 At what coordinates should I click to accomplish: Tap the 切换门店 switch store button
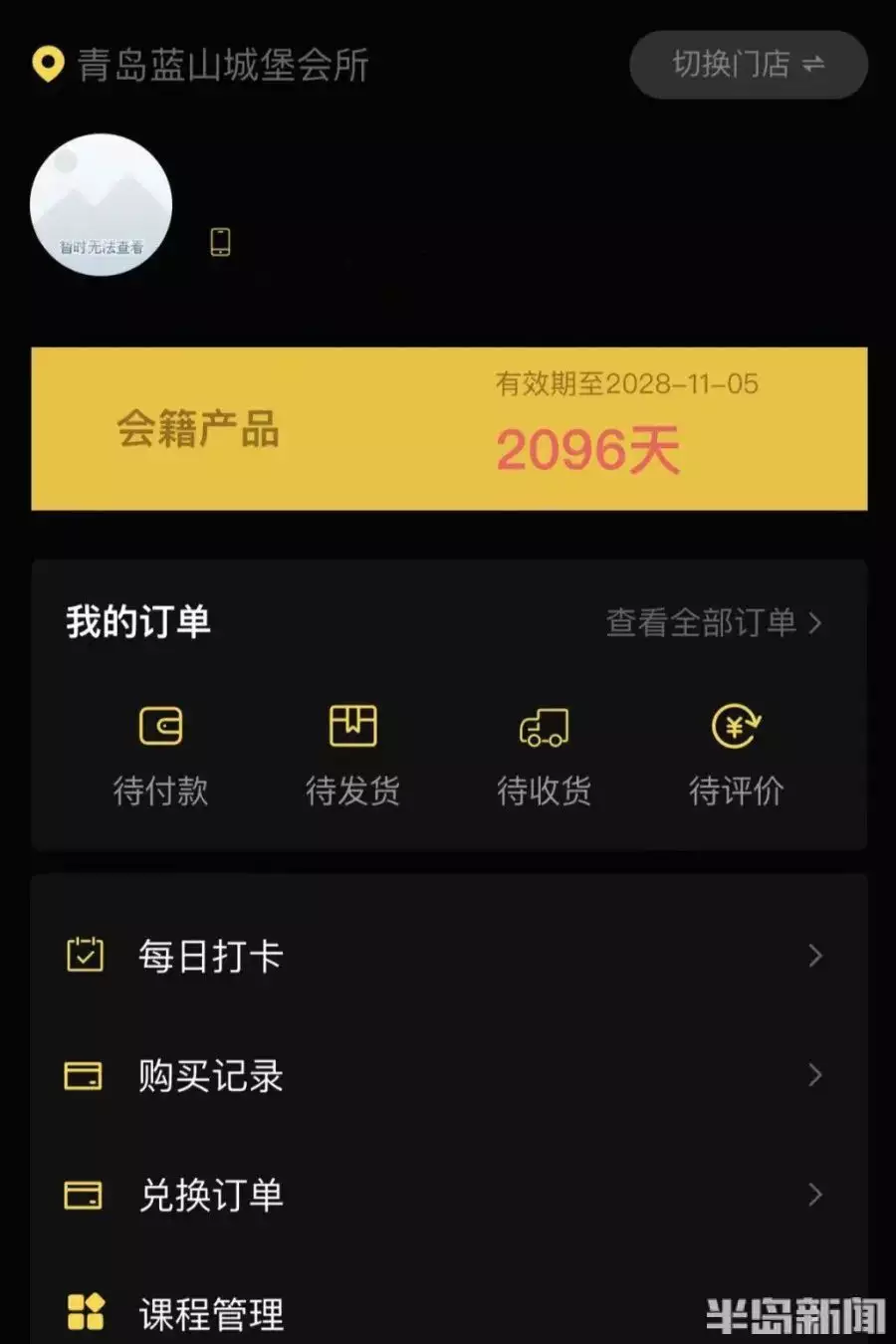click(749, 65)
